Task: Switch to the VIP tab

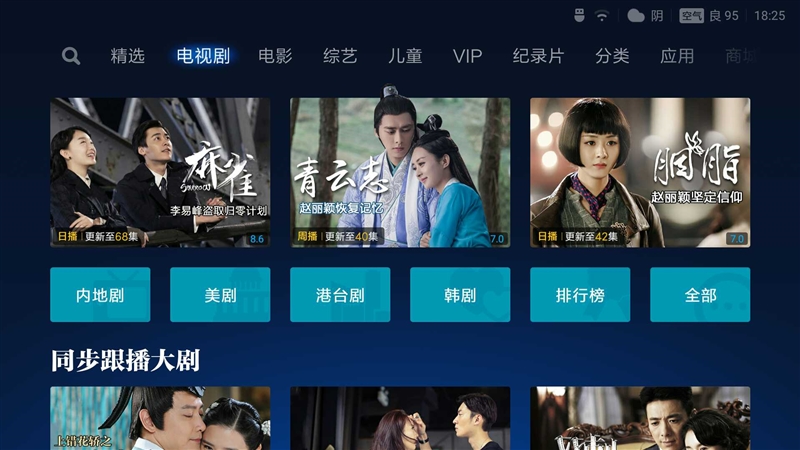Action: [467, 56]
